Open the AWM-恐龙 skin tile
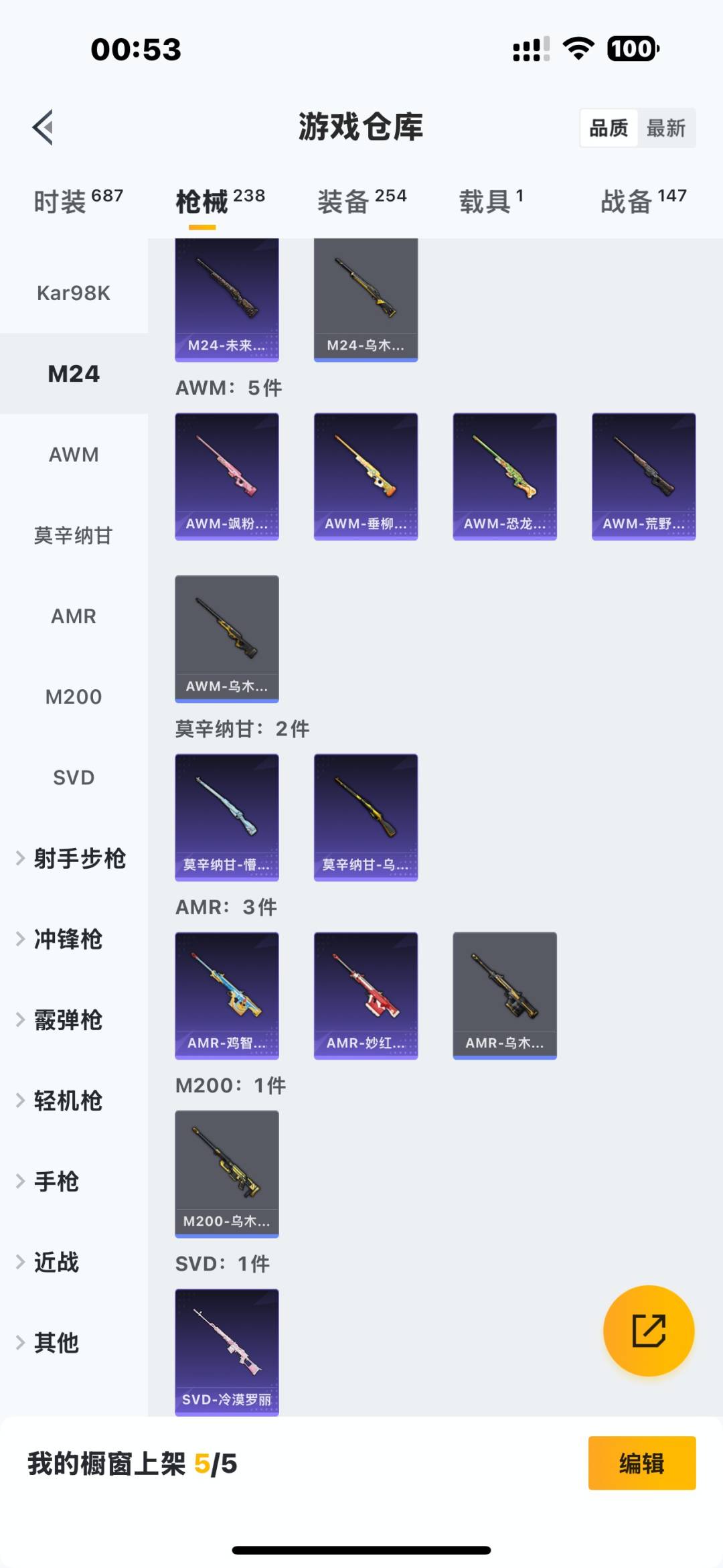 tap(505, 476)
